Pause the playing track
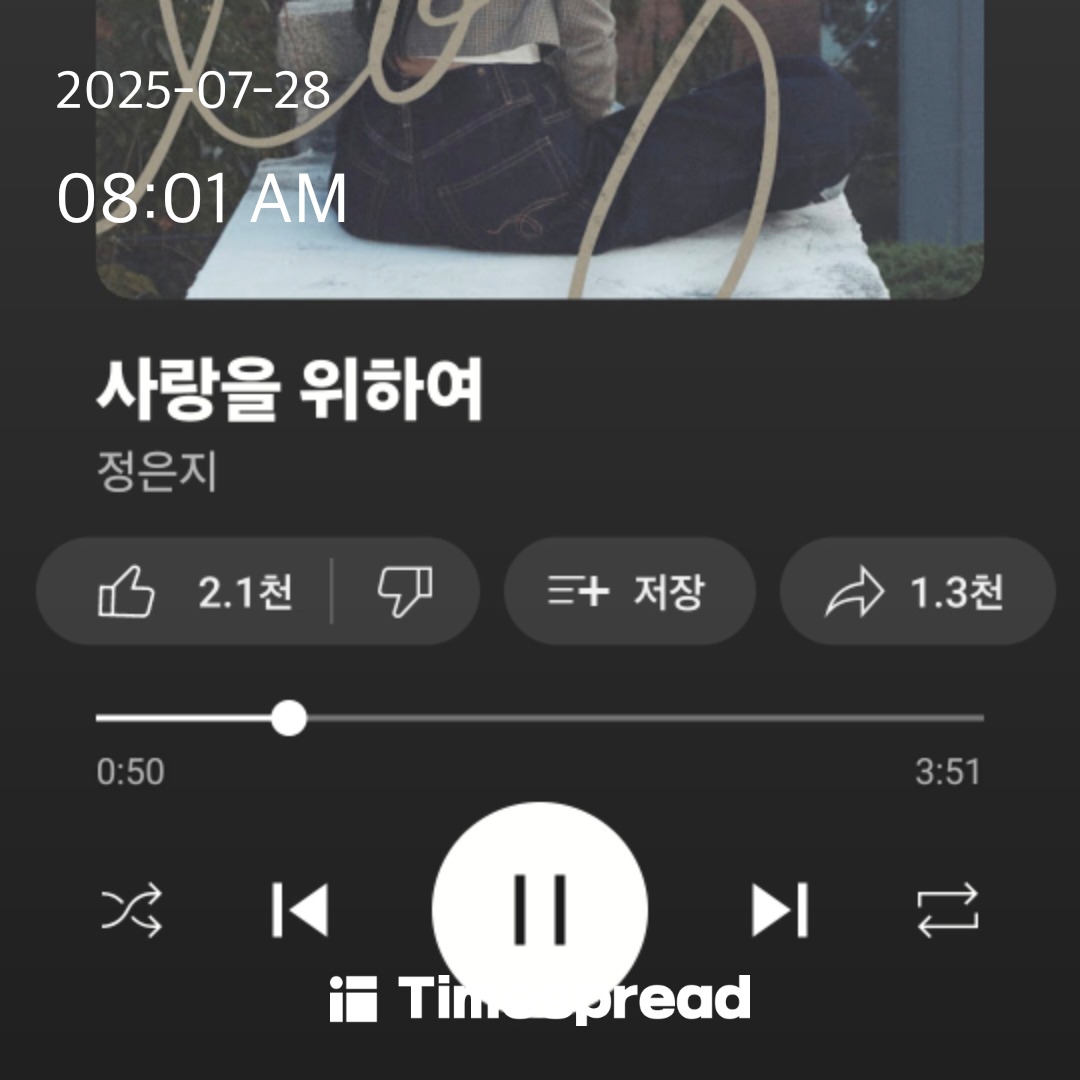This screenshot has width=1080, height=1080. (540, 908)
